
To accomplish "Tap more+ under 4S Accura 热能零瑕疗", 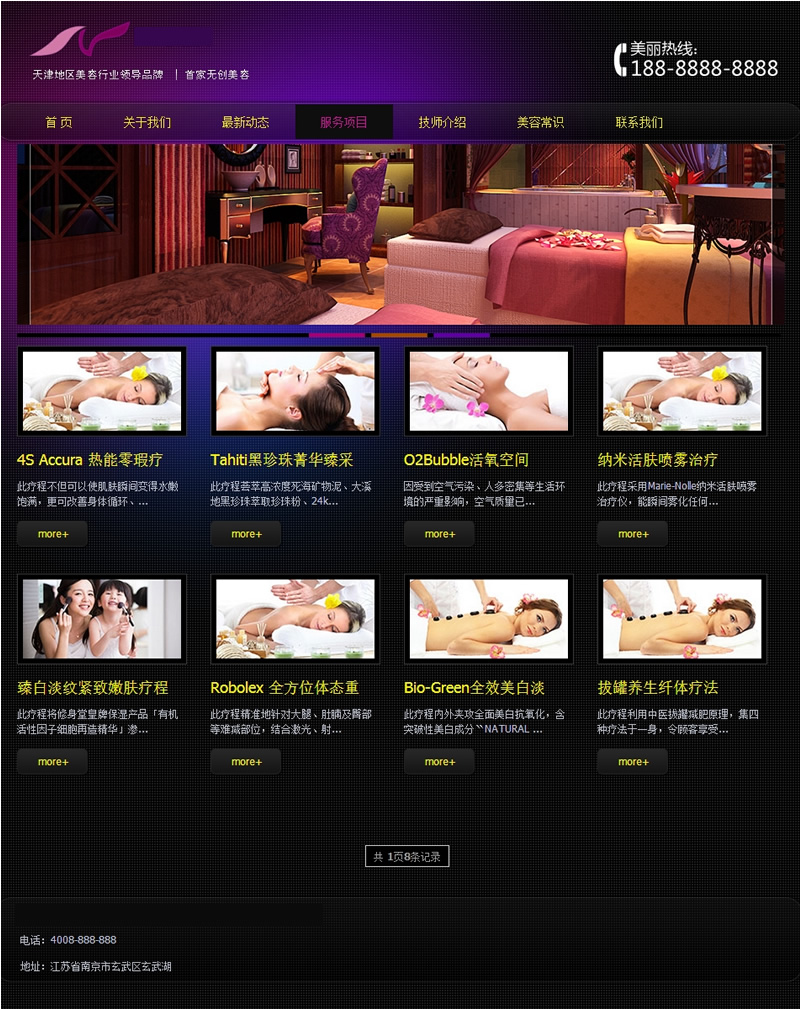I will point(52,534).
